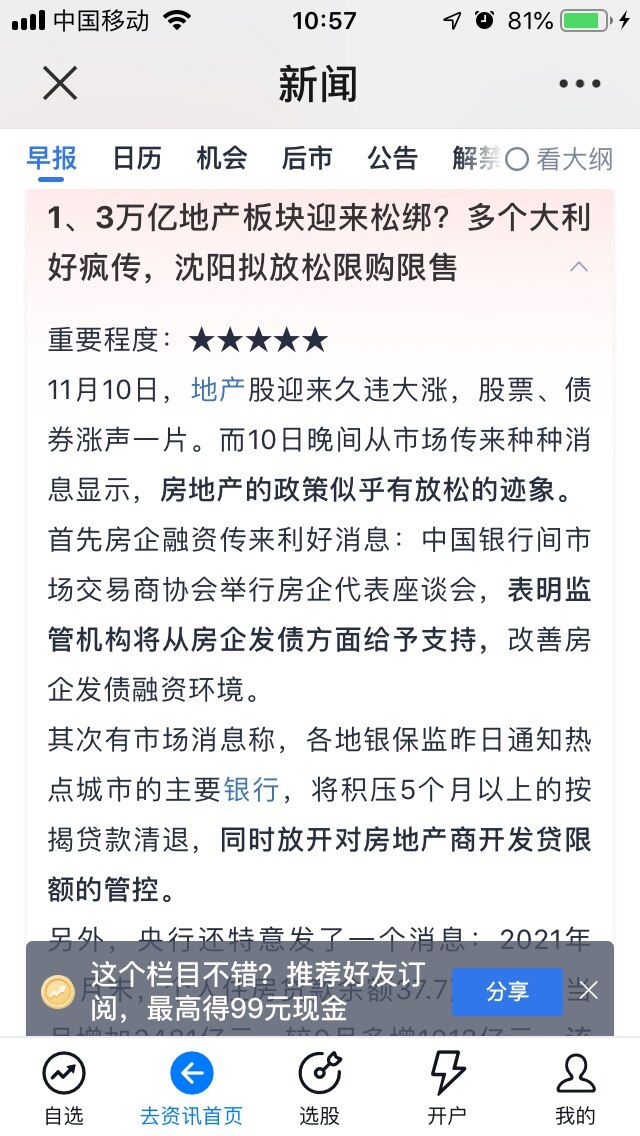Toggle the 看大纲 outline option

[559, 159]
